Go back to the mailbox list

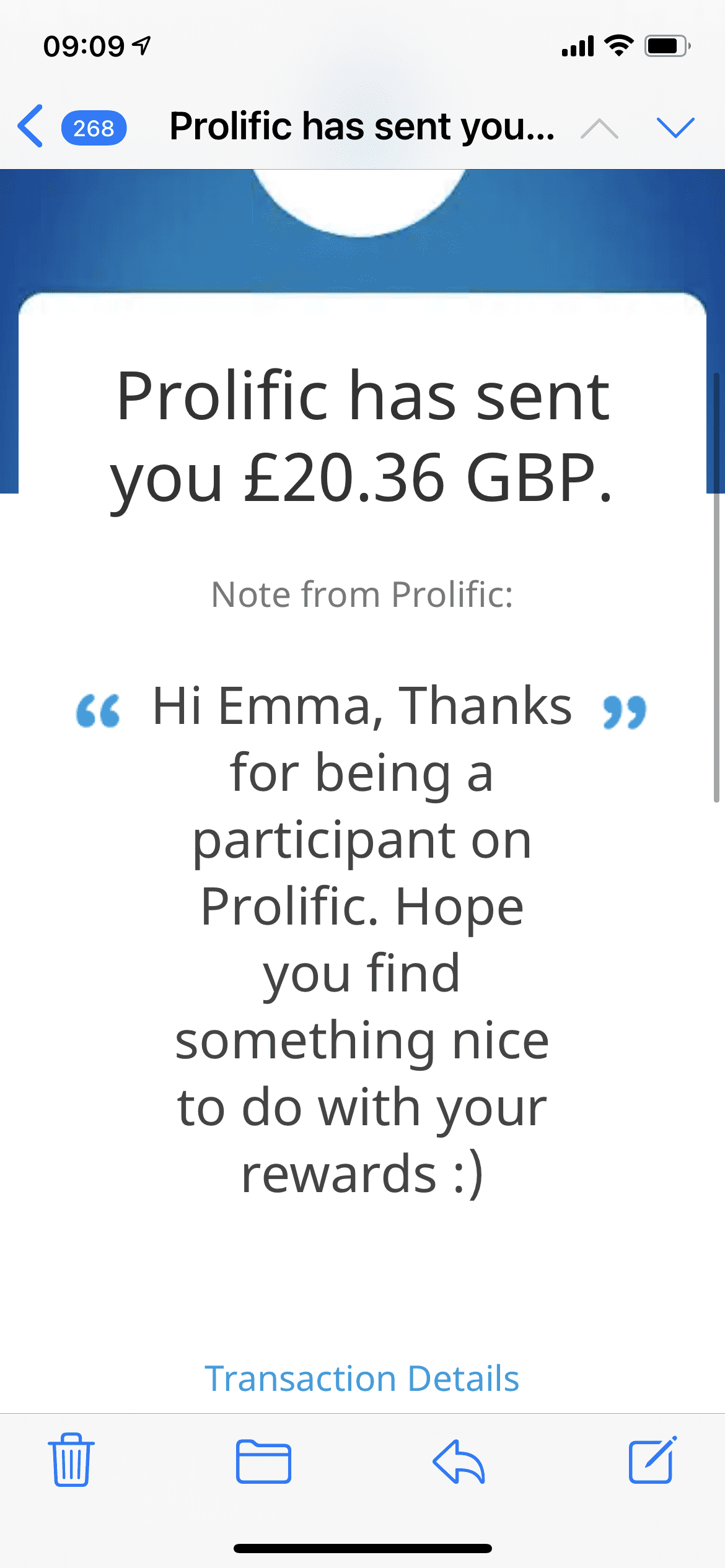tap(32, 126)
